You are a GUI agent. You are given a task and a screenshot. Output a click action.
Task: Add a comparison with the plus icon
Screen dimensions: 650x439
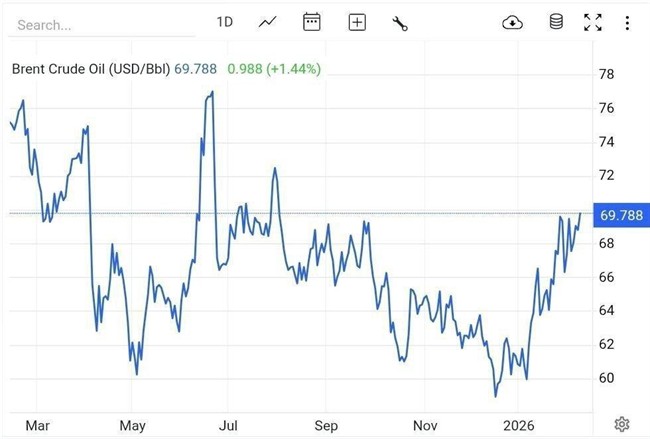point(357,22)
